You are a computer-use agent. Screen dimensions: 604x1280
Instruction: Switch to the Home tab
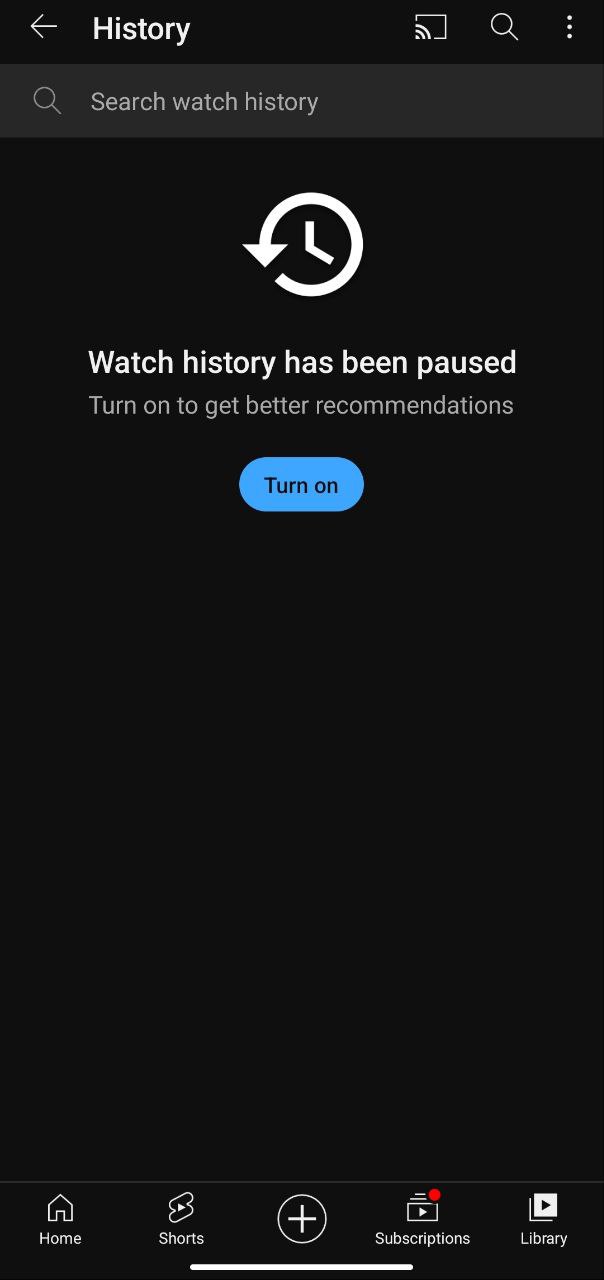click(x=60, y=1219)
